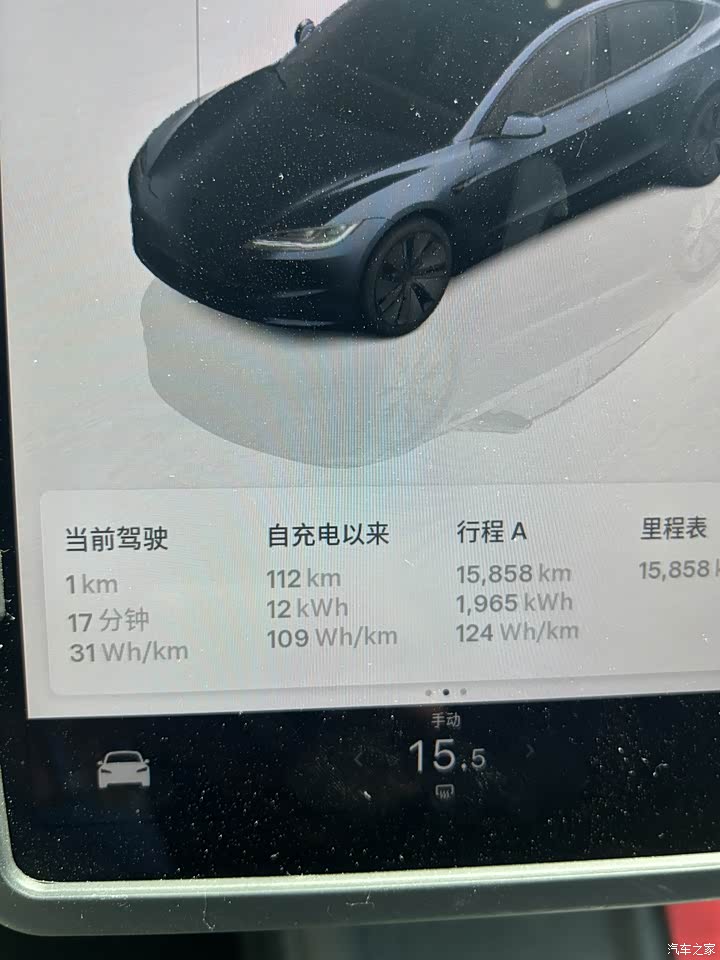Lower cabin temperature with the left chevron
The width and height of the screenshot is (720, 960).
[360, 759]
